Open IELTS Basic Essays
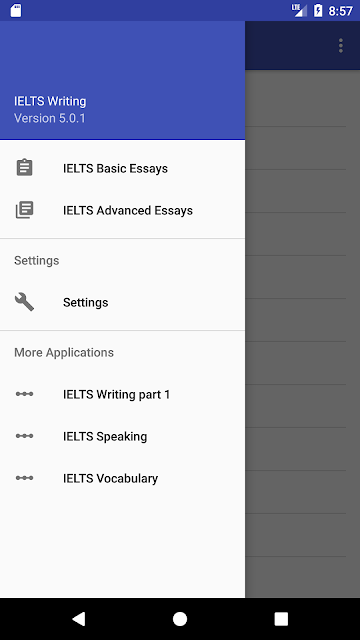 pyautogui.click(x=122, y=168)
